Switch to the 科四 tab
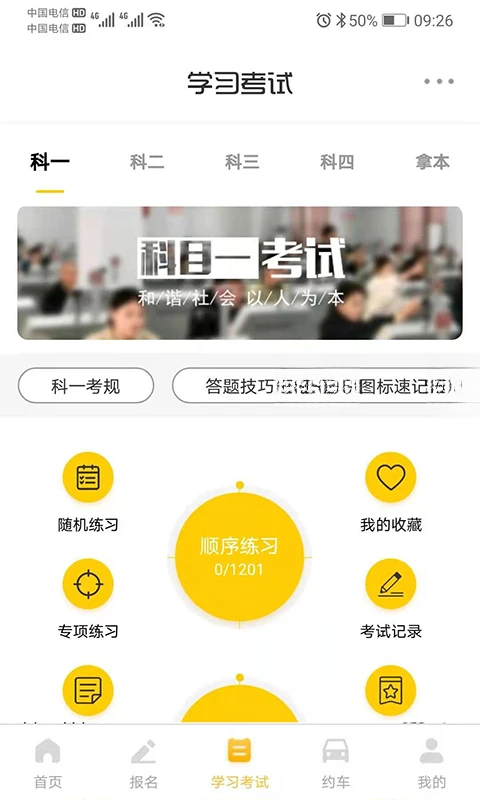Image resolution: width=480 pixels, height=800 pixels. (337, 162)
